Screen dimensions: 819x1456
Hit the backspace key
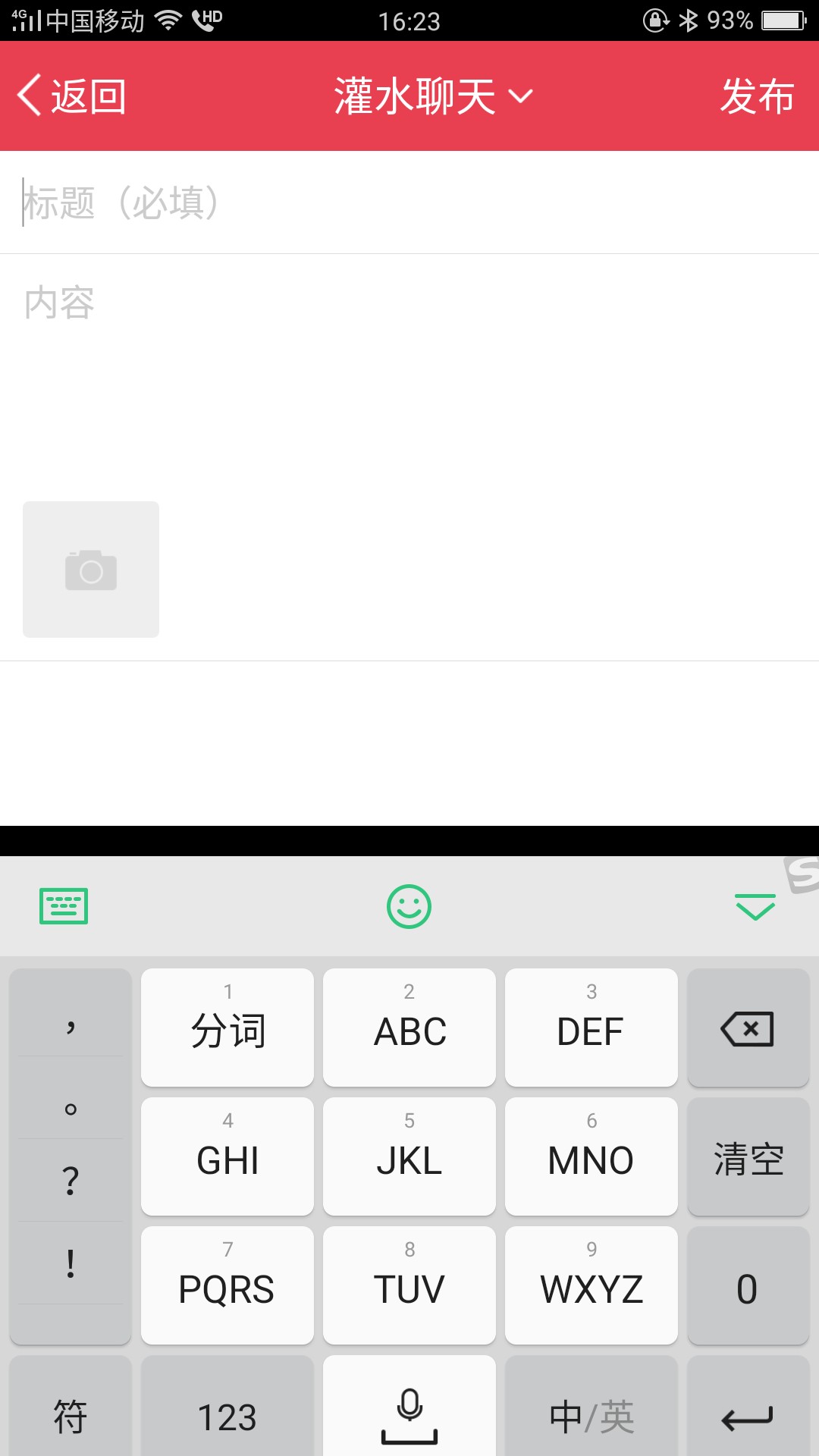click(748, 1028)
